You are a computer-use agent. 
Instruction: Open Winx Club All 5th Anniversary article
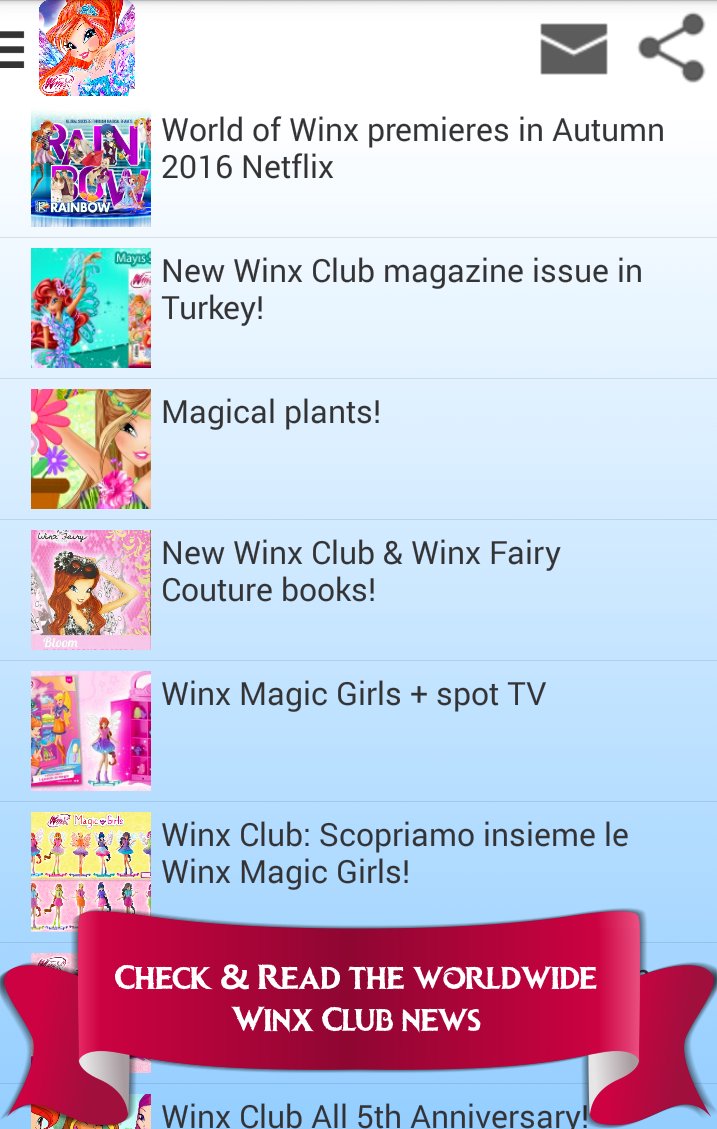point(374,1114)
